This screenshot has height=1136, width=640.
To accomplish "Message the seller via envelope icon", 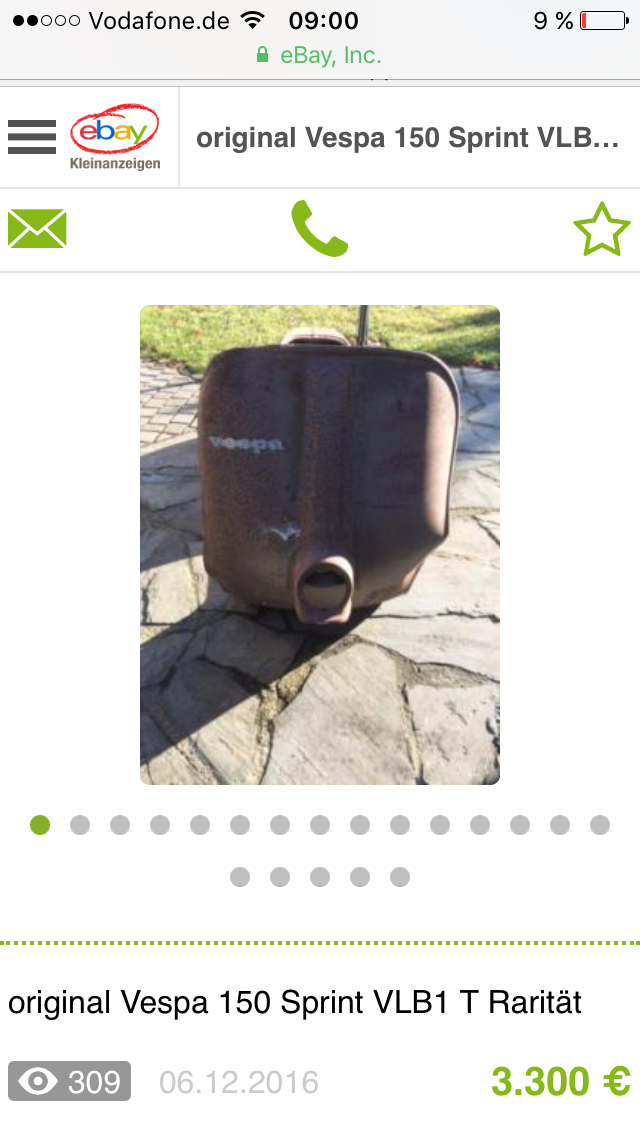I will pos(37,229).
